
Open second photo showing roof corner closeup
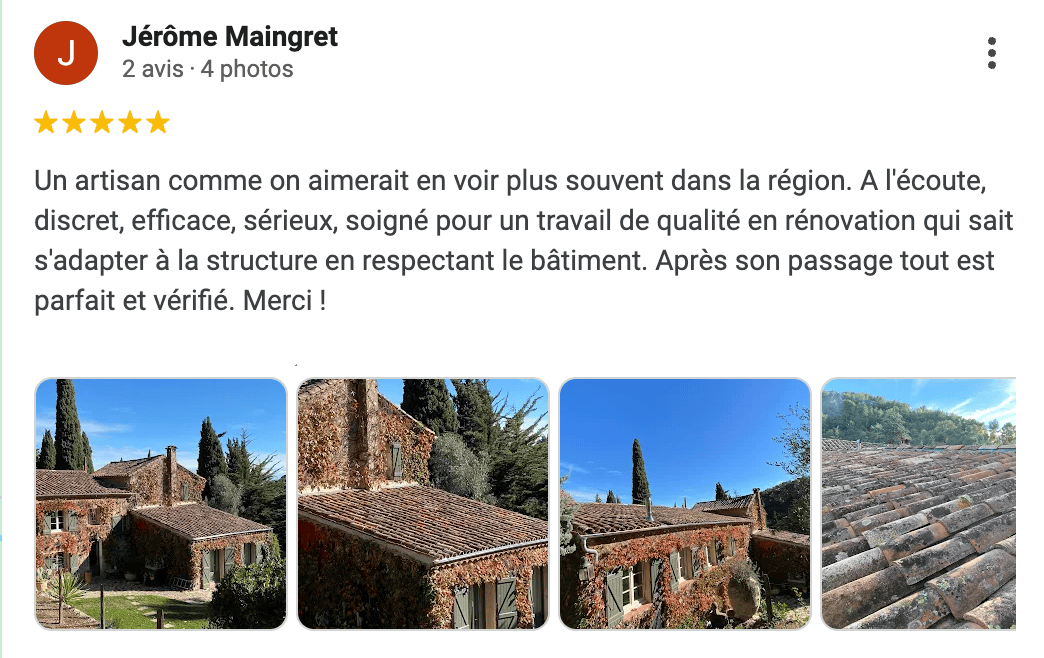pos(423,504)
